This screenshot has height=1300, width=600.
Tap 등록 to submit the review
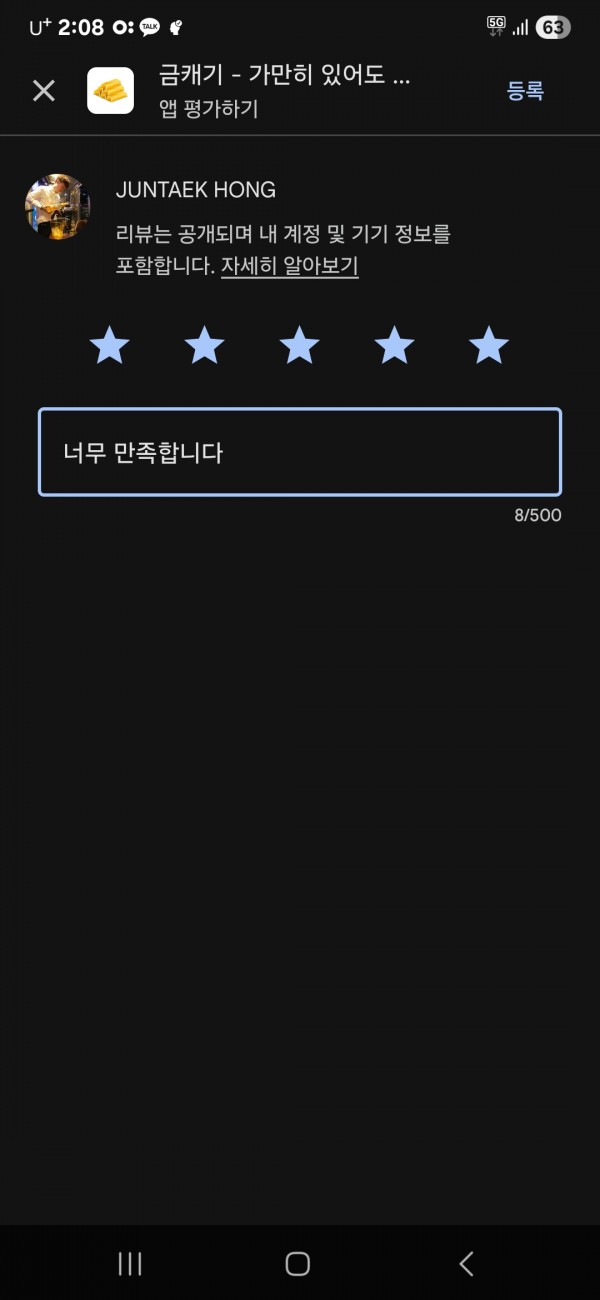click(x=525, y=91)
